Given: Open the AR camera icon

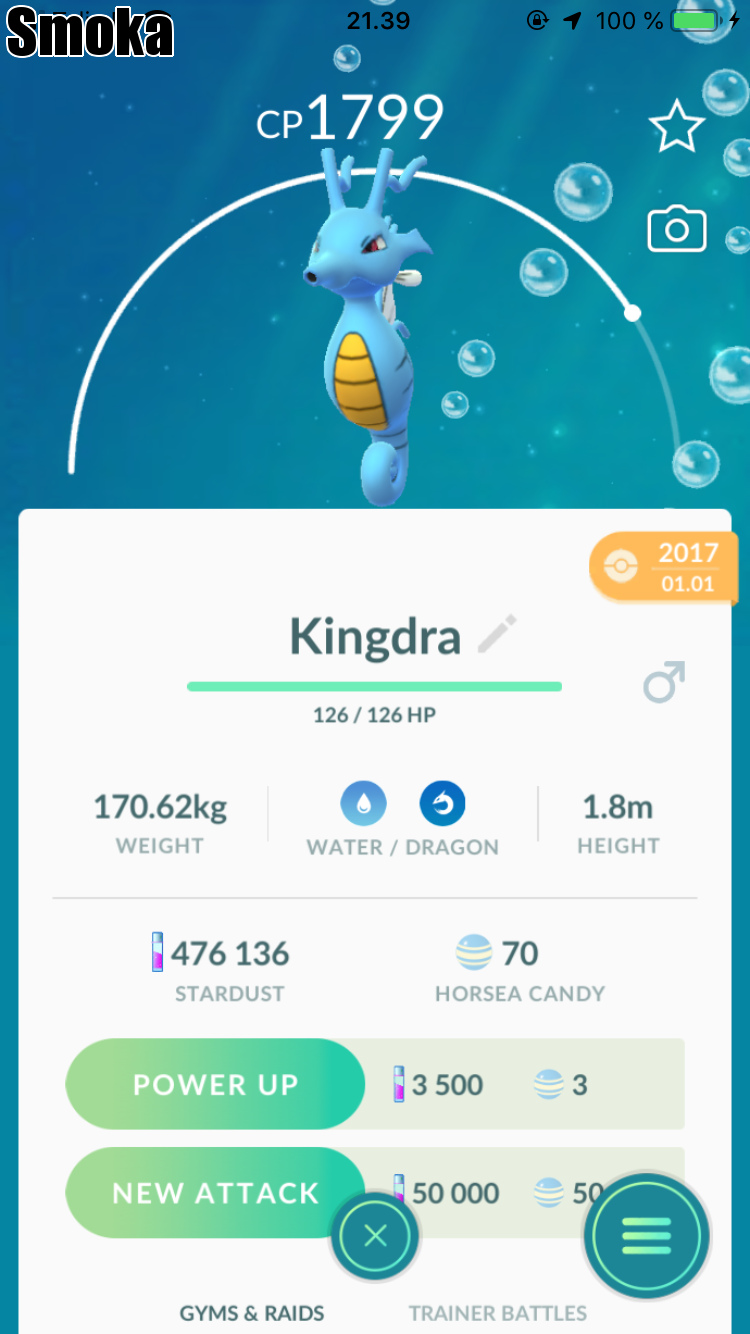Looking at the screenshot, I should click(x=677, y=230).
